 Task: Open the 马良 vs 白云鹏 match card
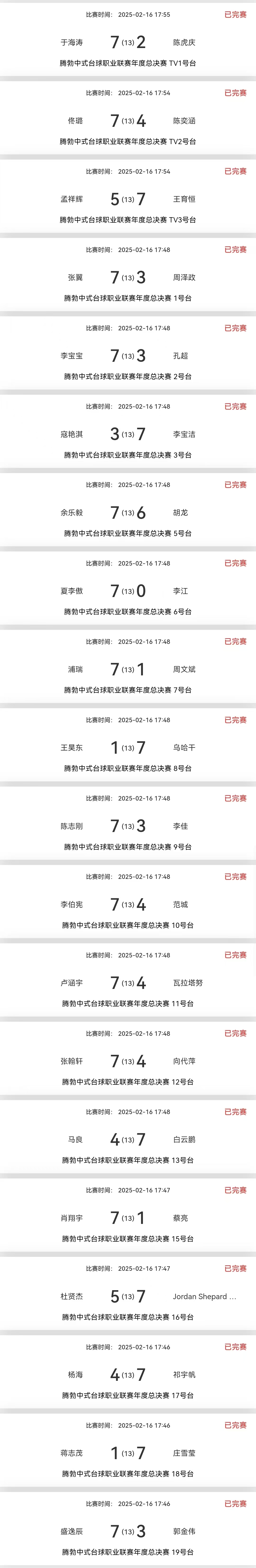coord(128,1139)
